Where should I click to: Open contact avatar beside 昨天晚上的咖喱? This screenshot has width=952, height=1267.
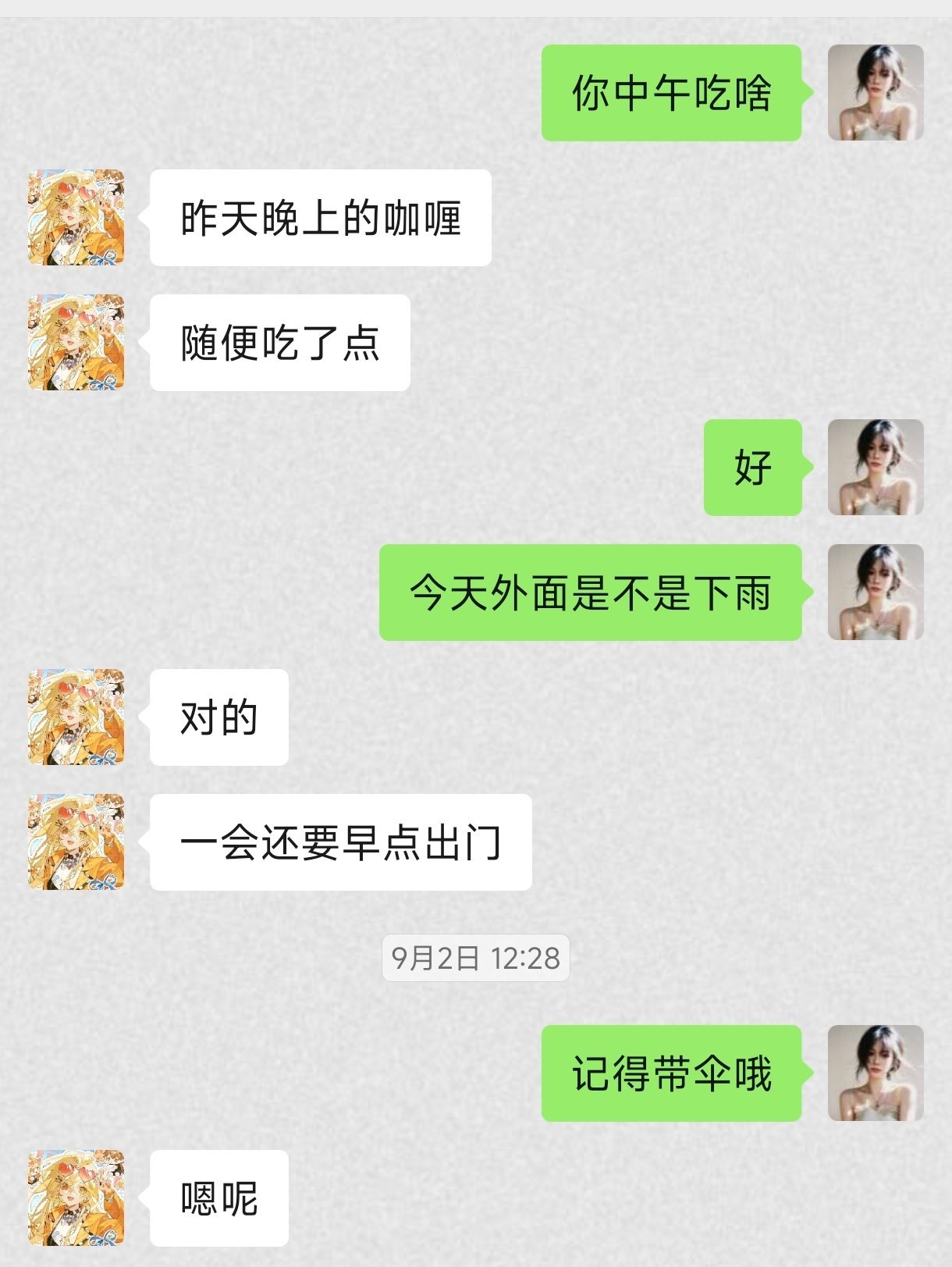[x=76, y=218]
